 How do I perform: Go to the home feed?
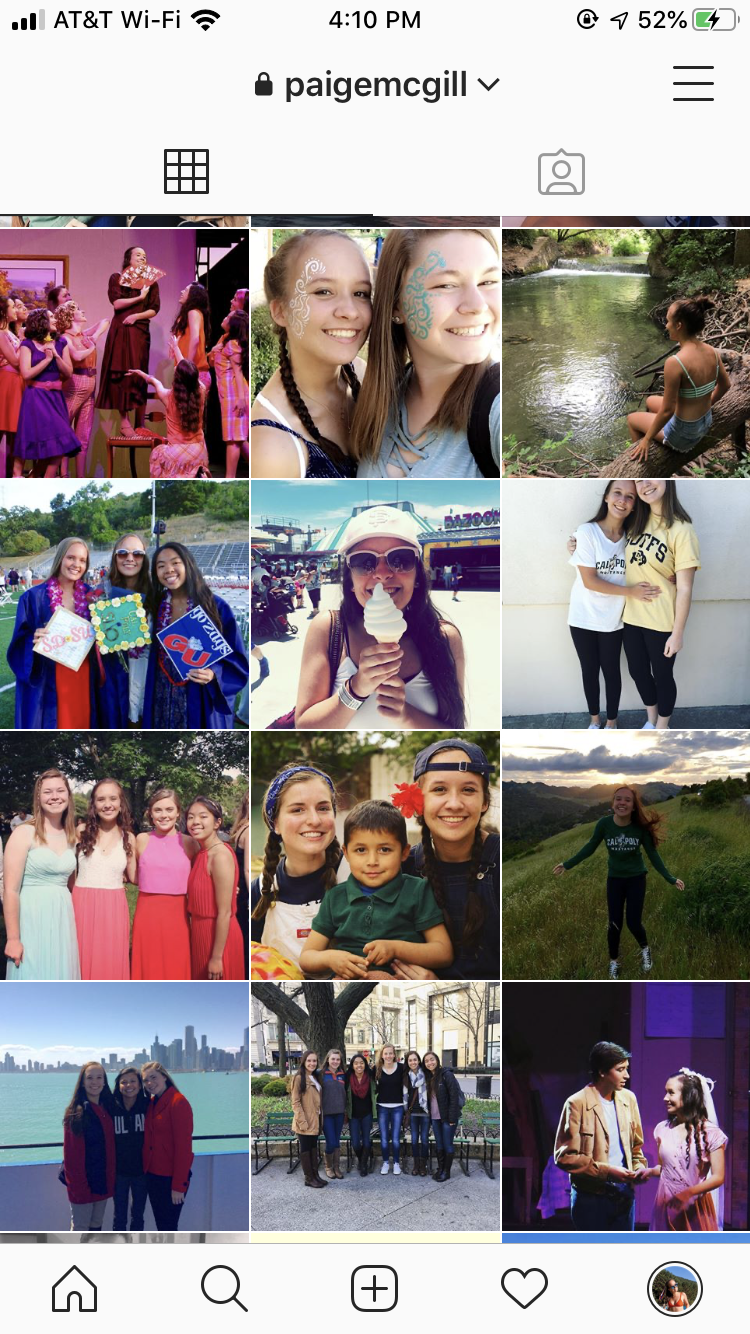pyautogui.click(x=75, y=1288)
